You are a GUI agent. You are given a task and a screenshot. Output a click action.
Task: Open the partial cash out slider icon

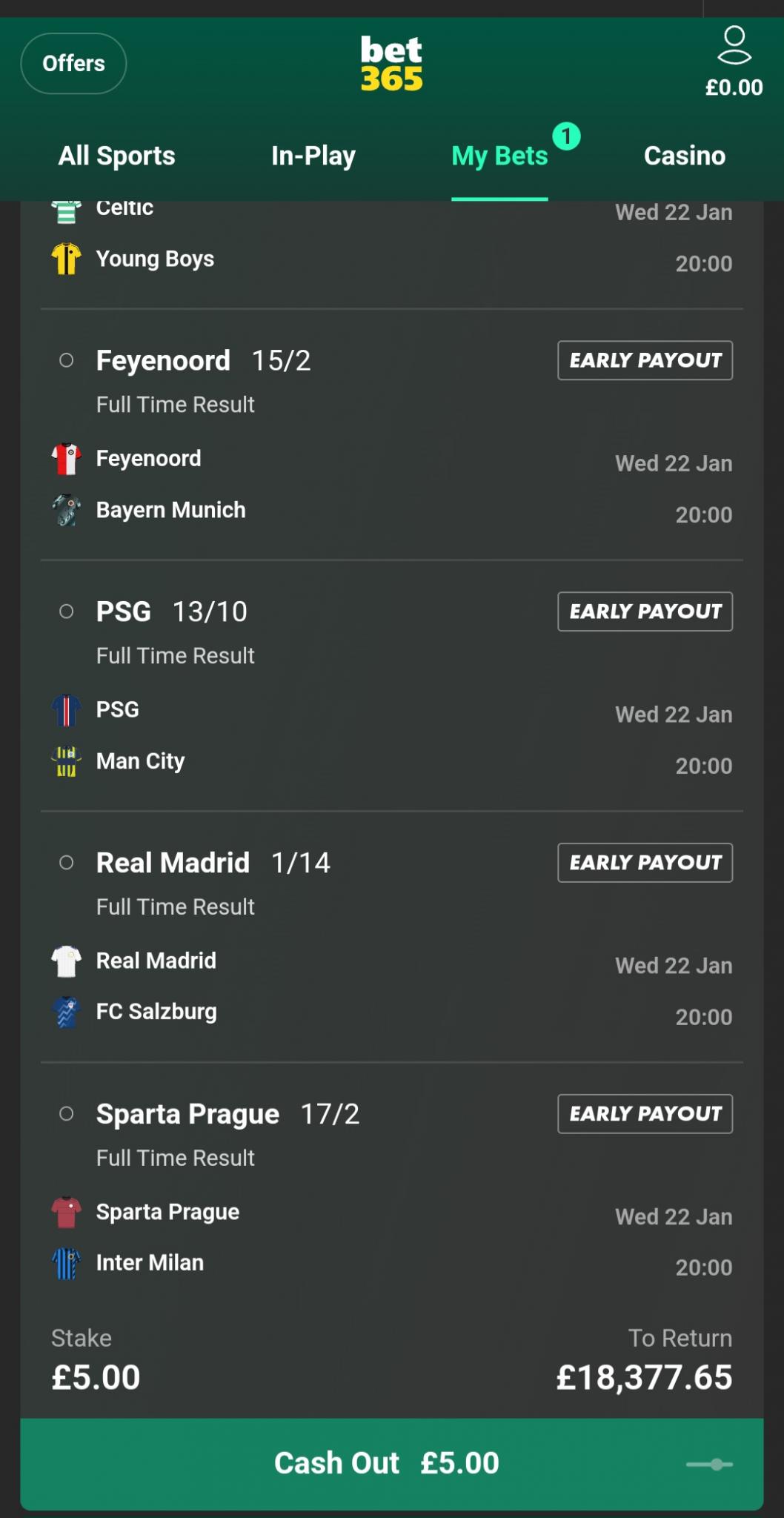tap(710, 1464)
